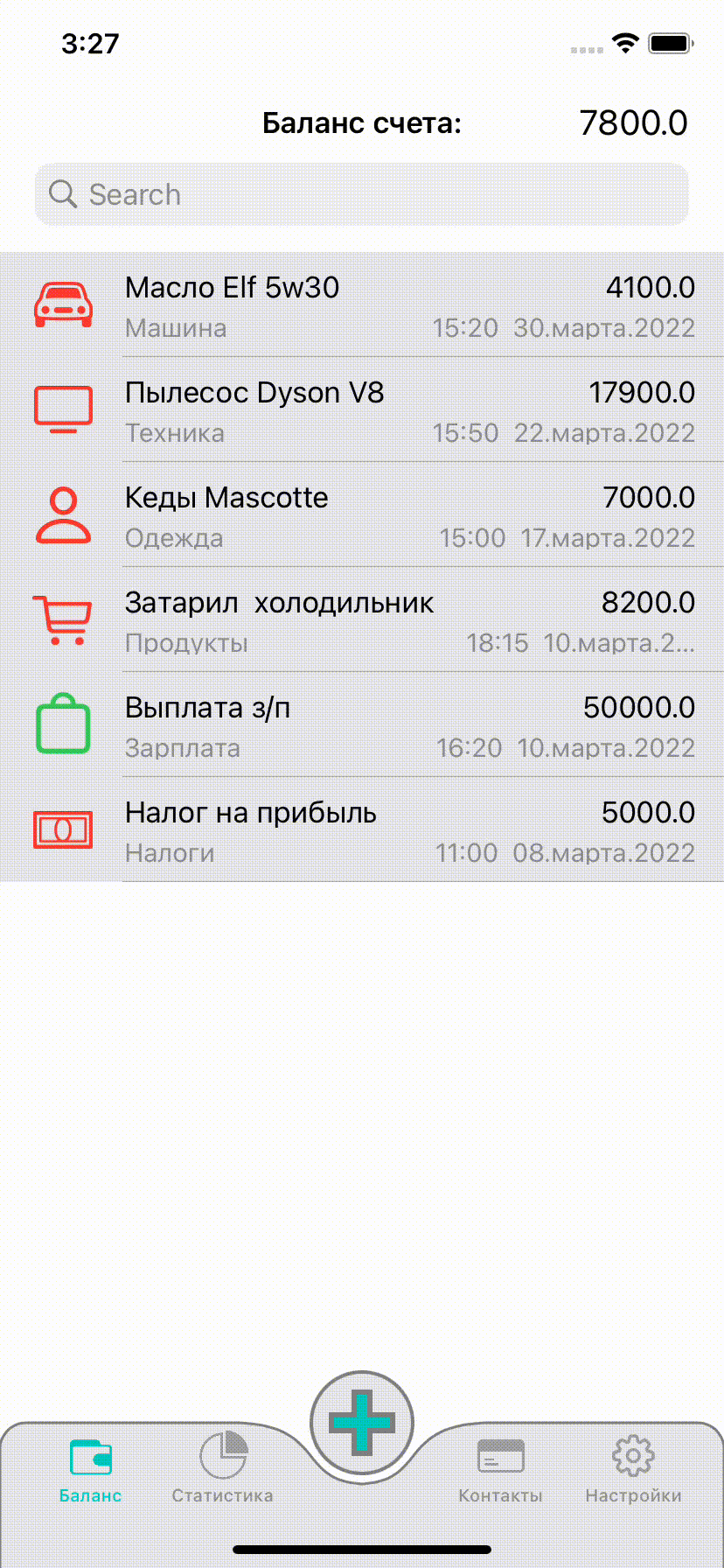Screen dimensions: 724x1568
Task: Click the car icon next to Масло Elf 5w30
Action: (63, 304)
